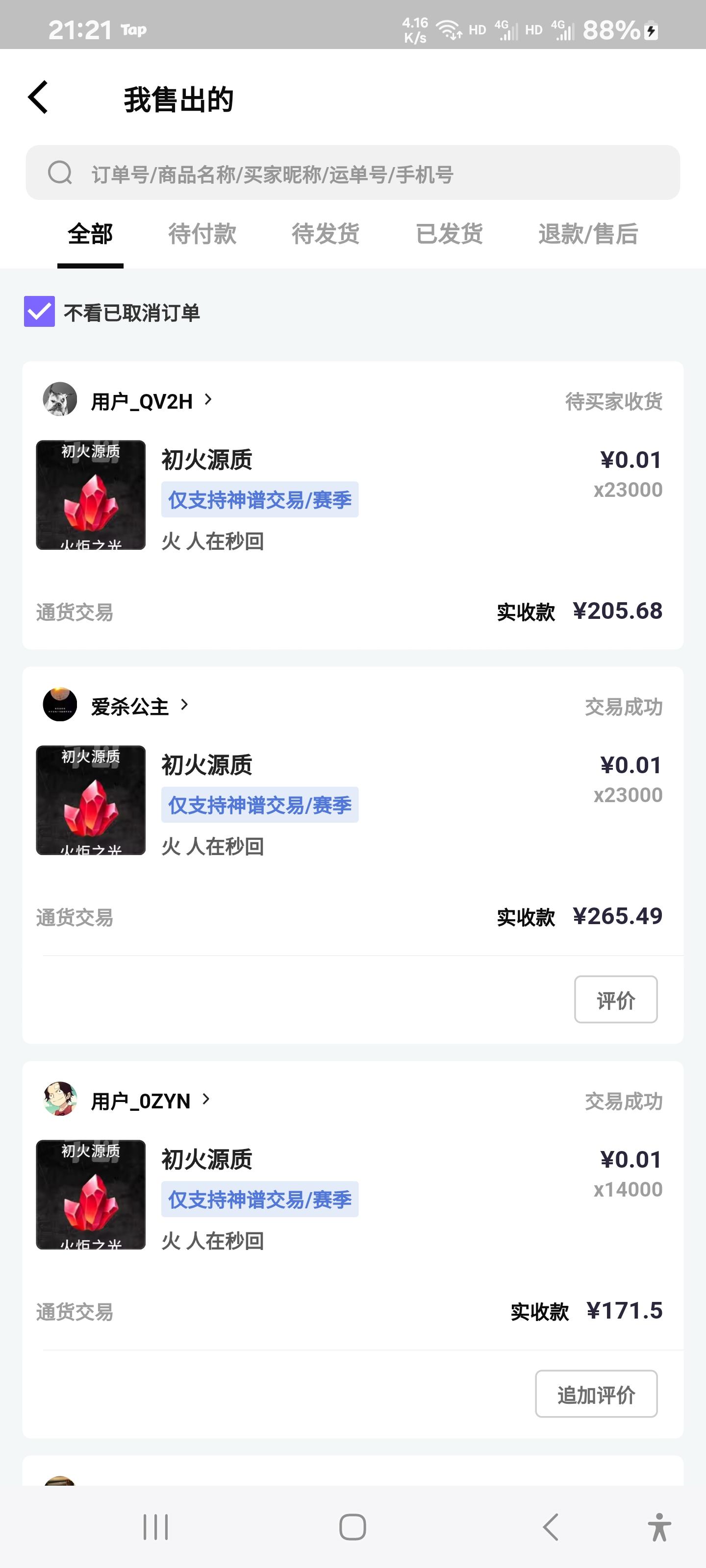706x1568 pixels.
Task: Tap the home button in navigation bar
Action: (x=353, y=1526)
